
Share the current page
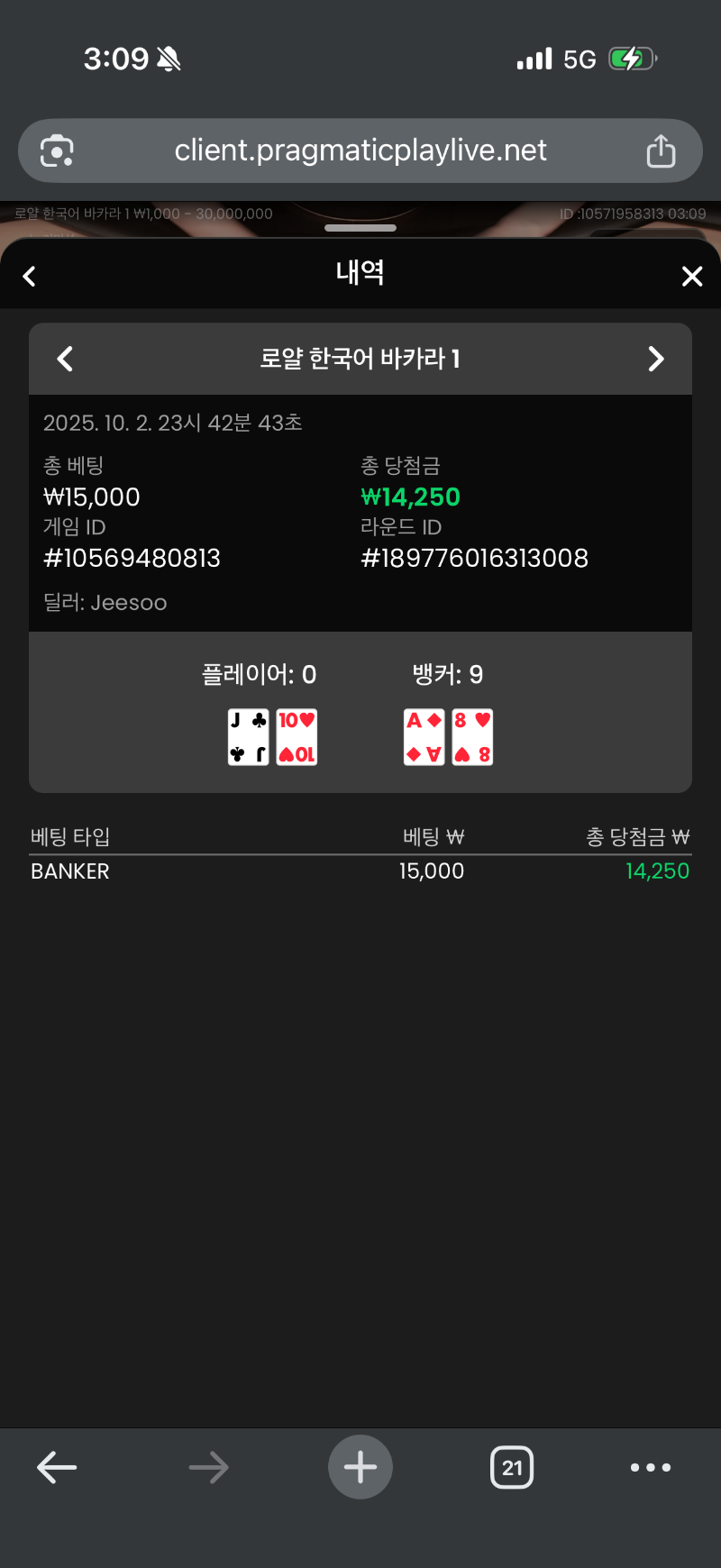point(661,150)
